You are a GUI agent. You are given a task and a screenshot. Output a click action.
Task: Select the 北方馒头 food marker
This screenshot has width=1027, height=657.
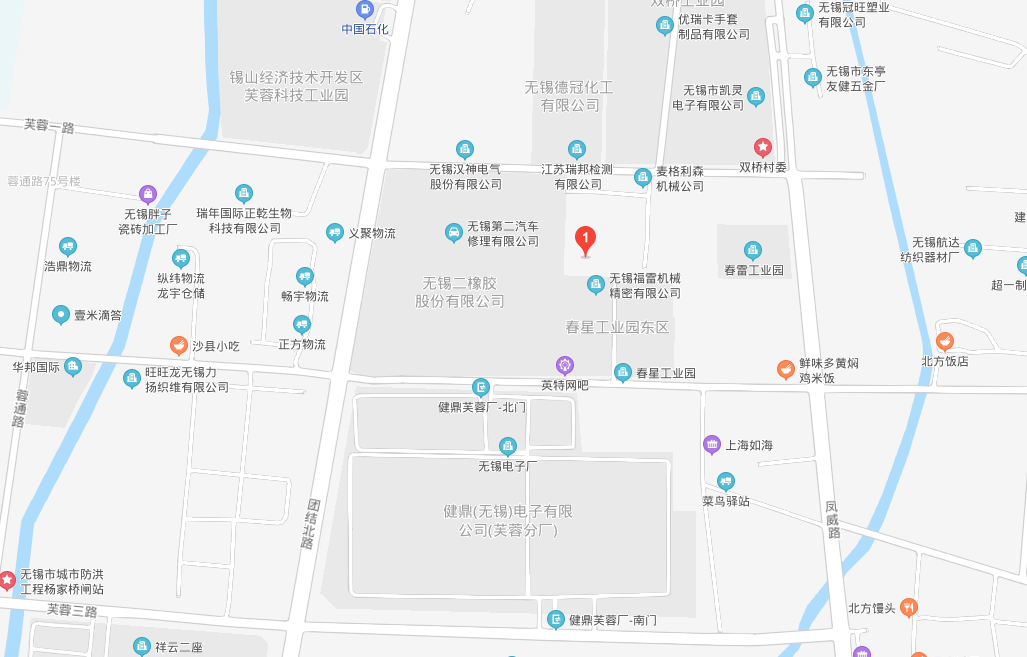click(x=909, y=607)
